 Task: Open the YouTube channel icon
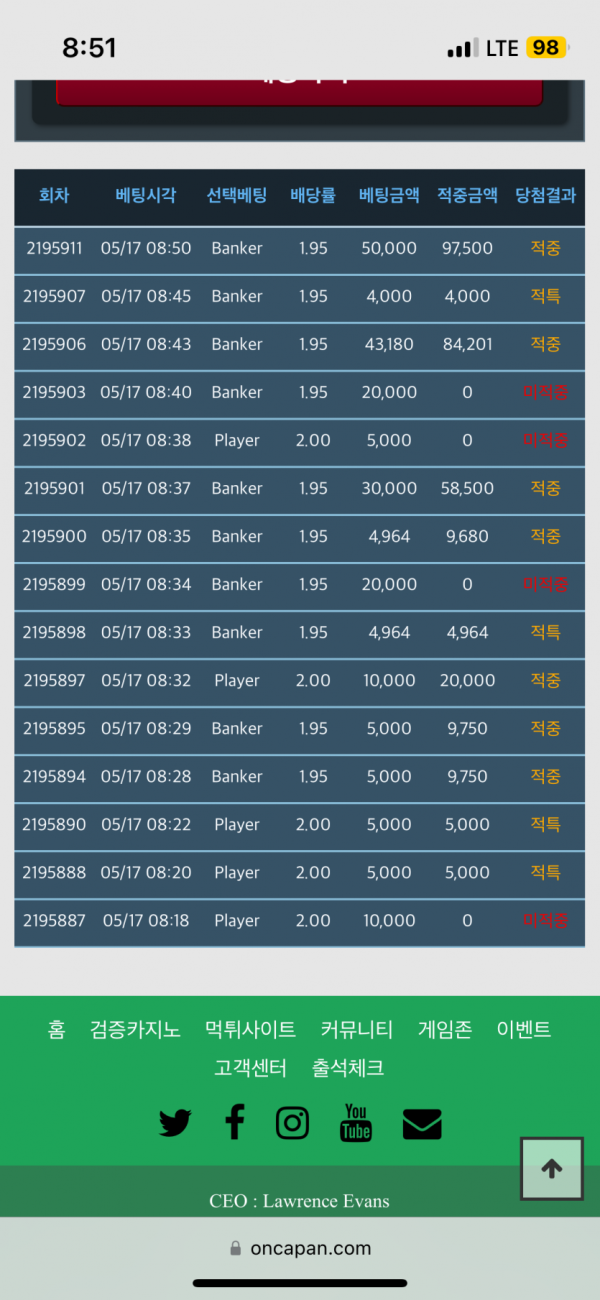tap(356, 1123)
